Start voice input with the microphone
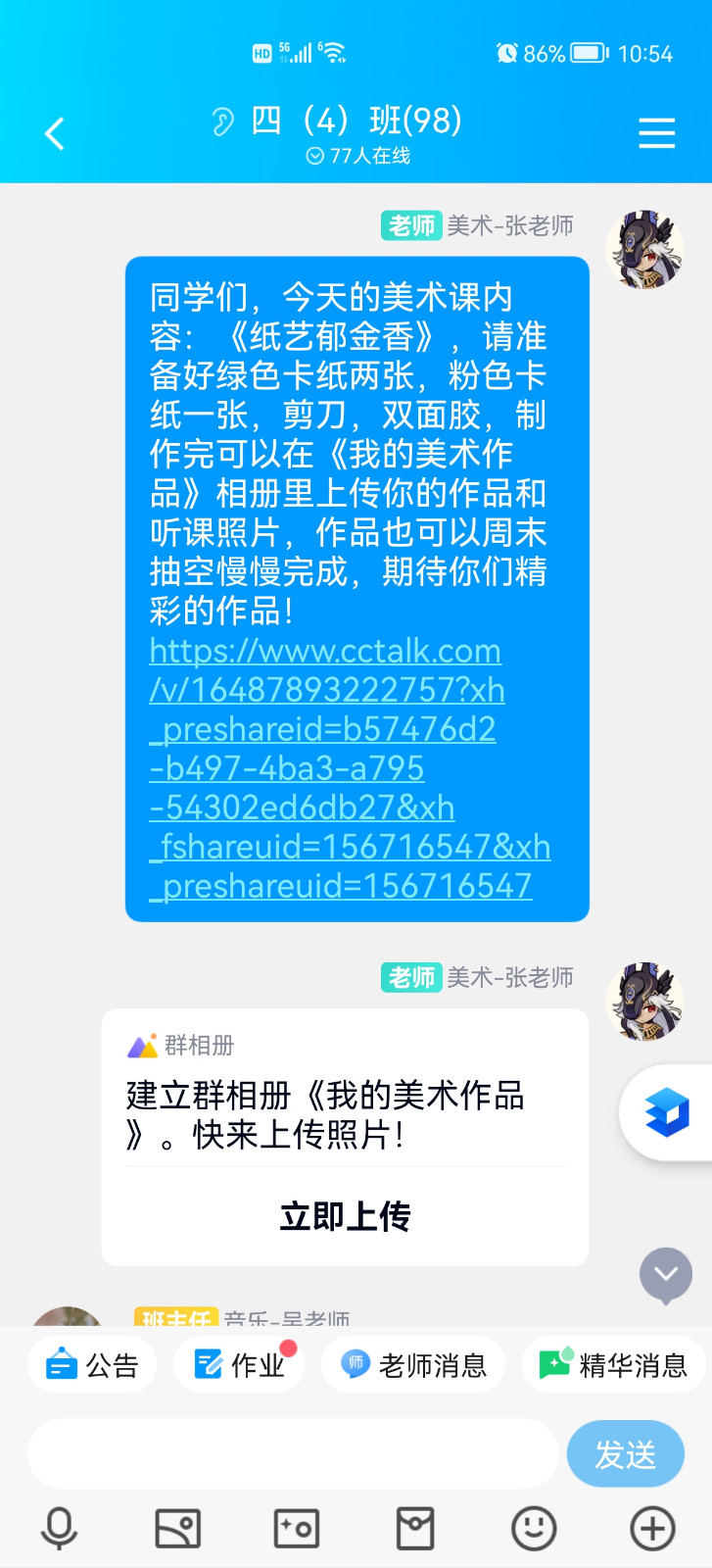Viewport: 712px width, 1568px height. [59, 1528]
